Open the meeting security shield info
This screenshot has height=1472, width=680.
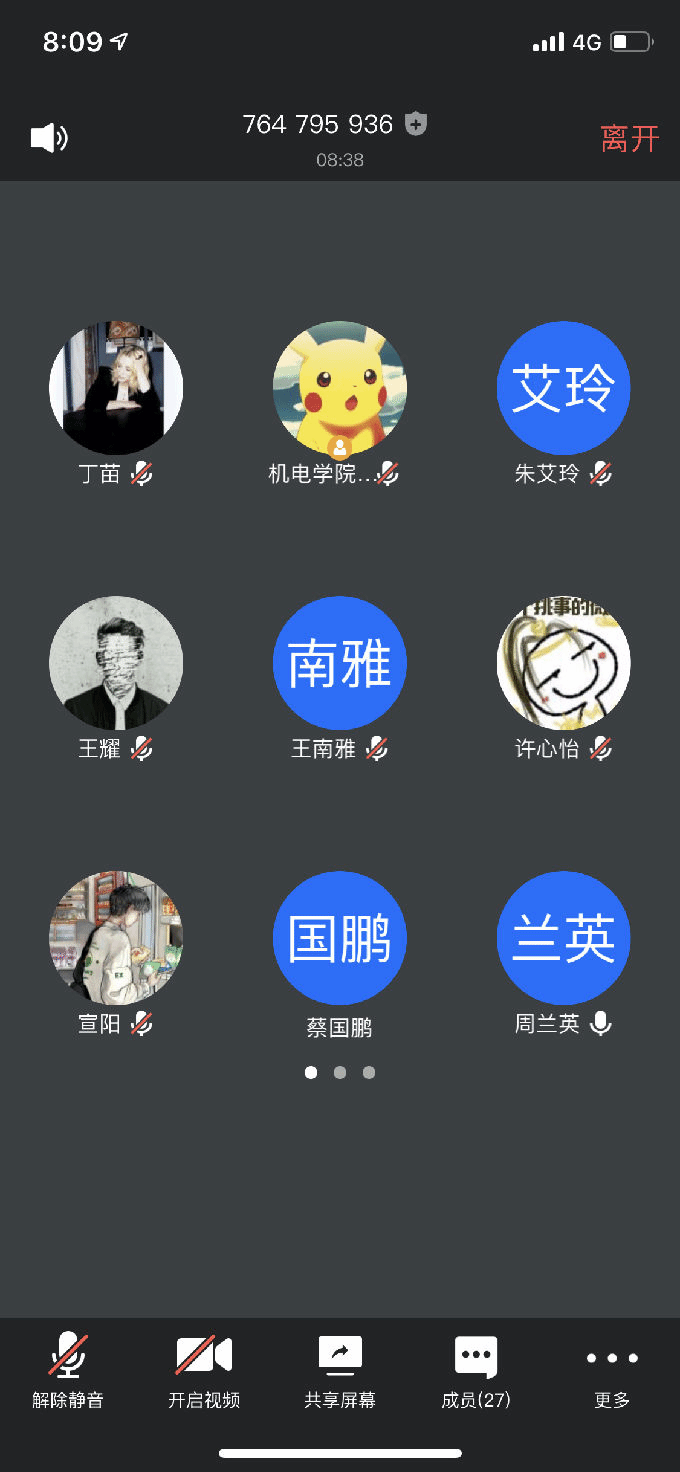[x=416, y=124]
